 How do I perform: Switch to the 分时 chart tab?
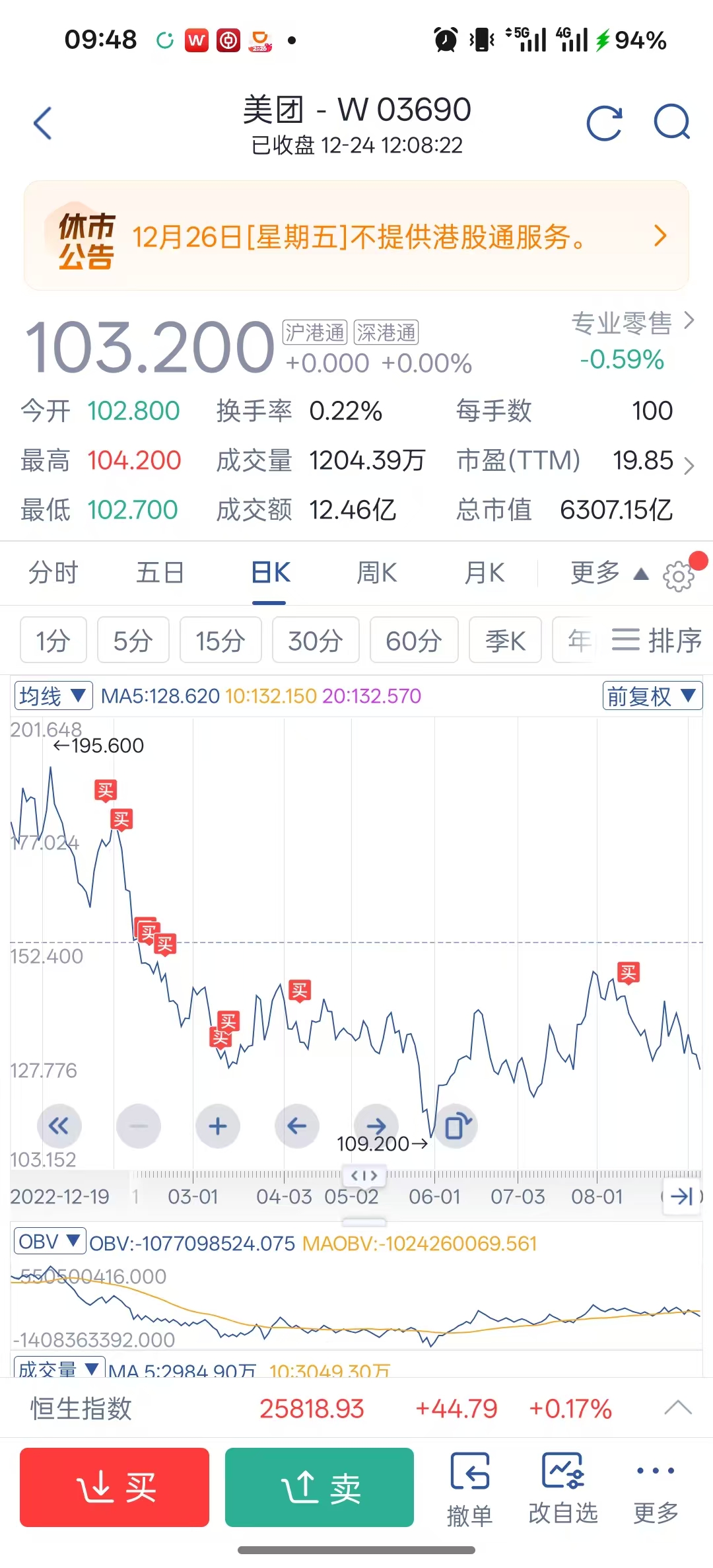click(53, 573)
